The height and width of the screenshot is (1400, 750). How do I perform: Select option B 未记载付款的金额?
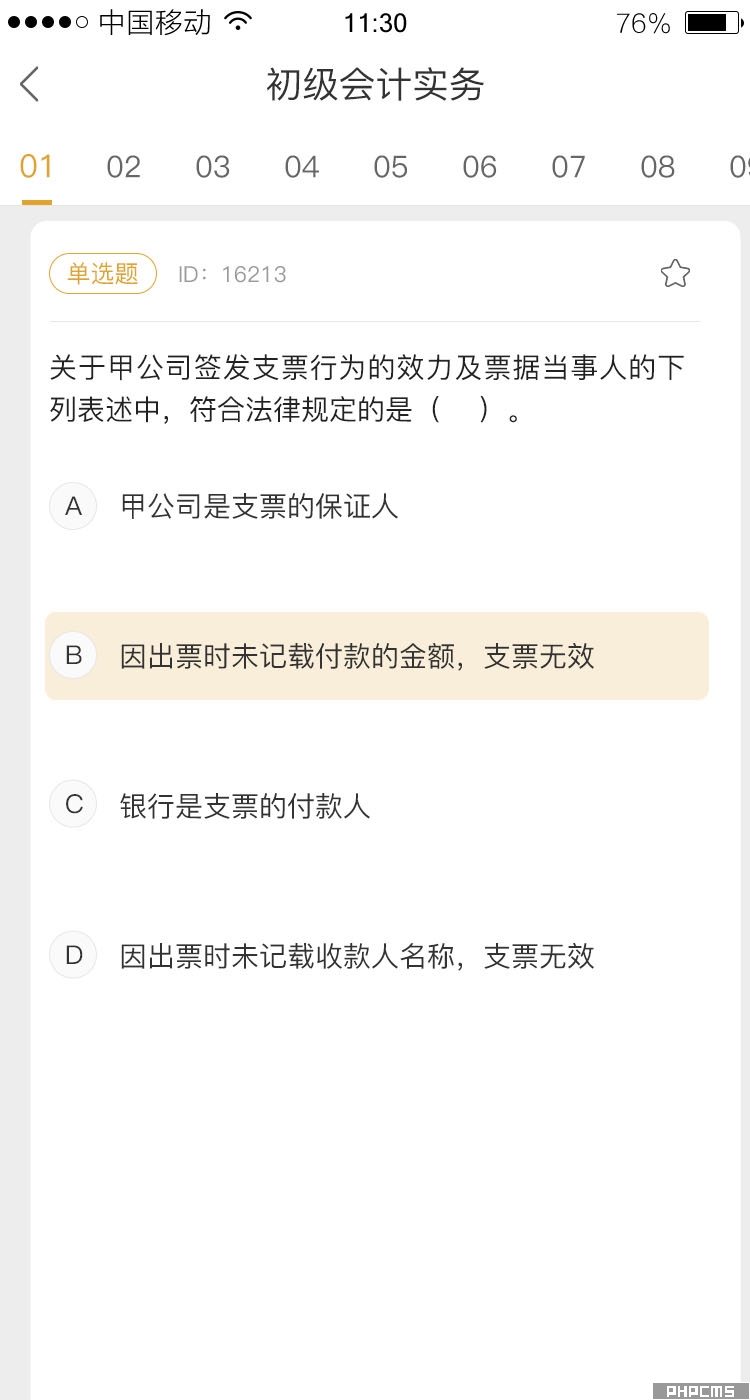point(377,656)
